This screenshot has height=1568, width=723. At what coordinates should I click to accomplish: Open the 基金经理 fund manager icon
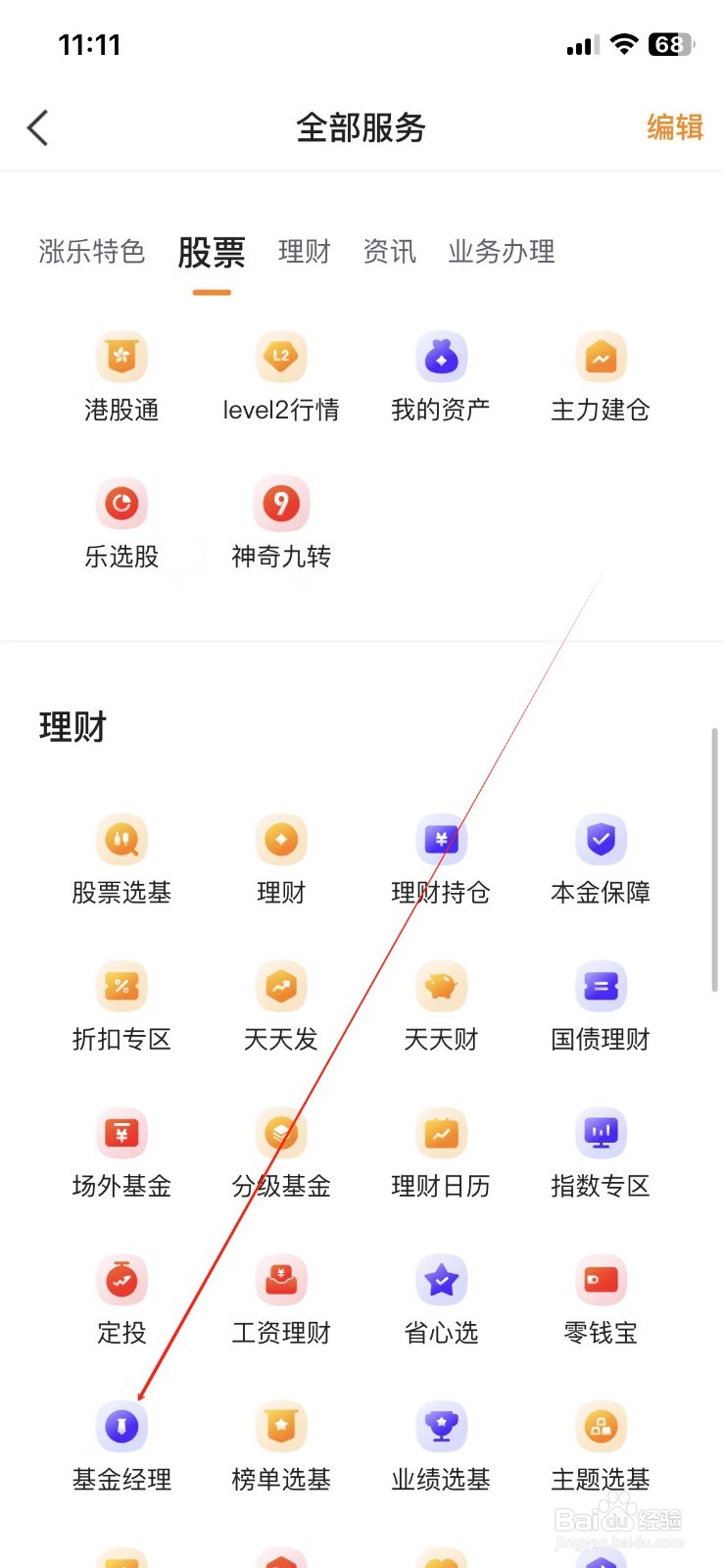(121, 1426)
